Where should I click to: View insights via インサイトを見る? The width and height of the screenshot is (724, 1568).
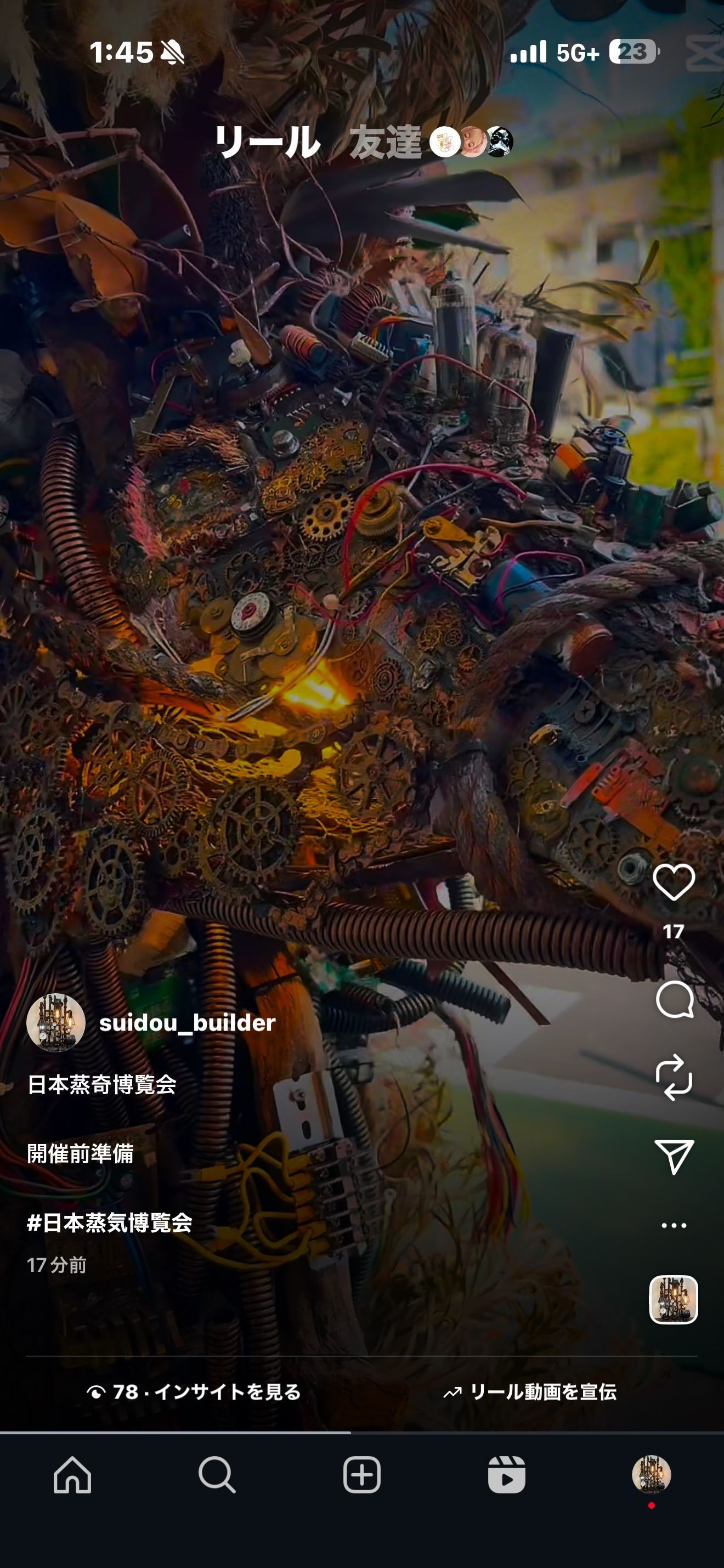[194, 1392]
